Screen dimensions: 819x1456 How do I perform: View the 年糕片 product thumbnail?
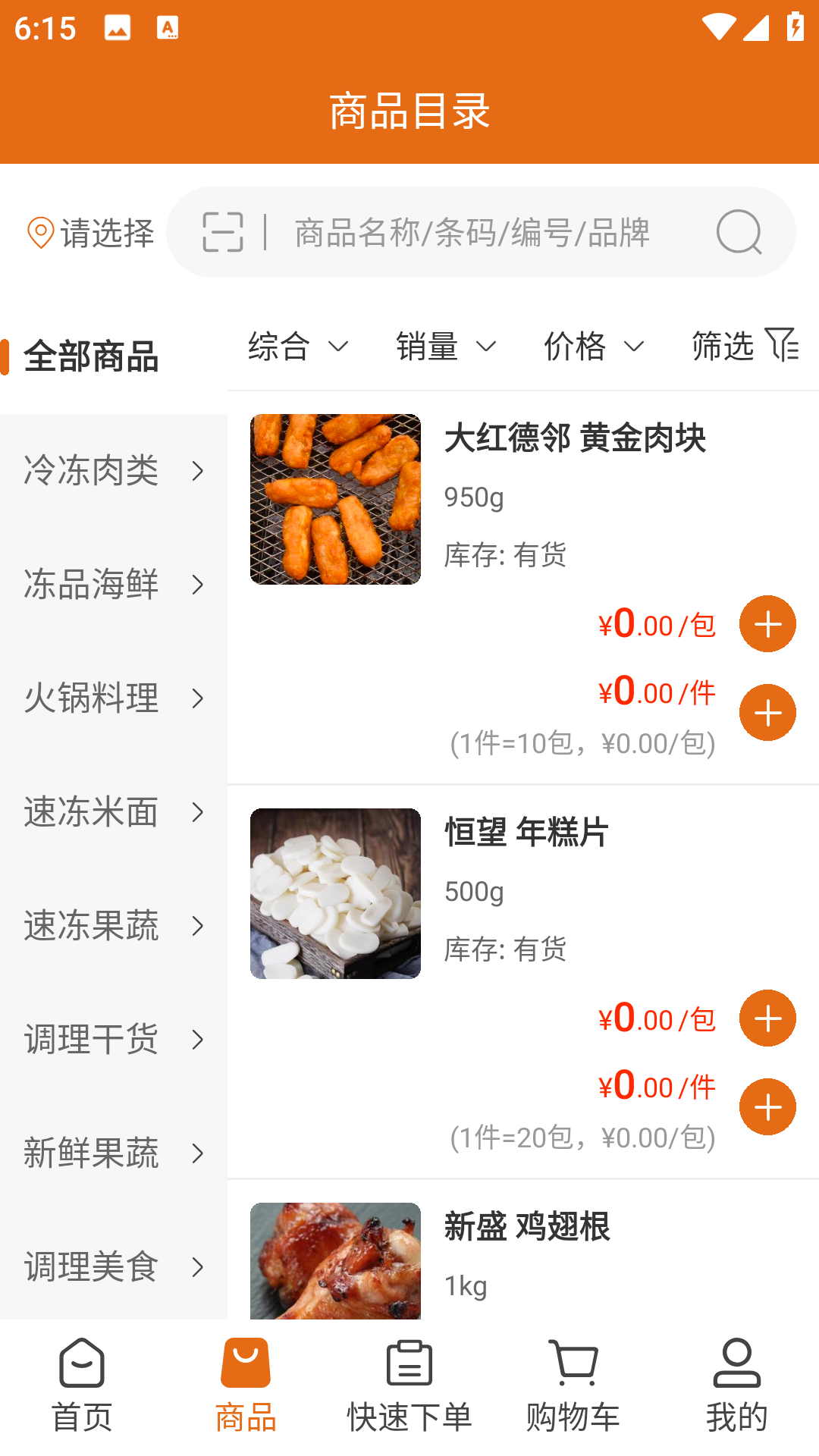[335, 894]
